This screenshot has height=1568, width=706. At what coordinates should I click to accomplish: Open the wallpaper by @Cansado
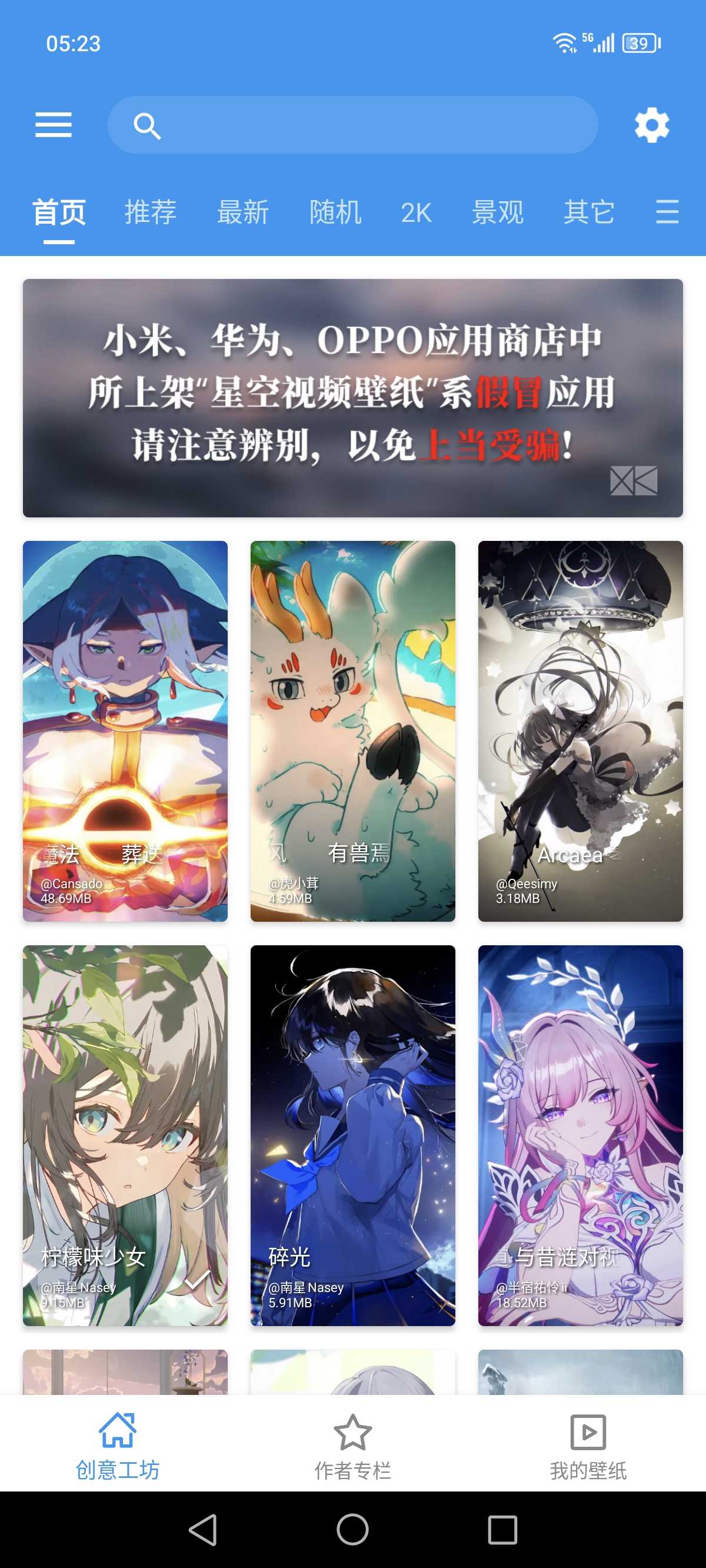click(125, 730)
